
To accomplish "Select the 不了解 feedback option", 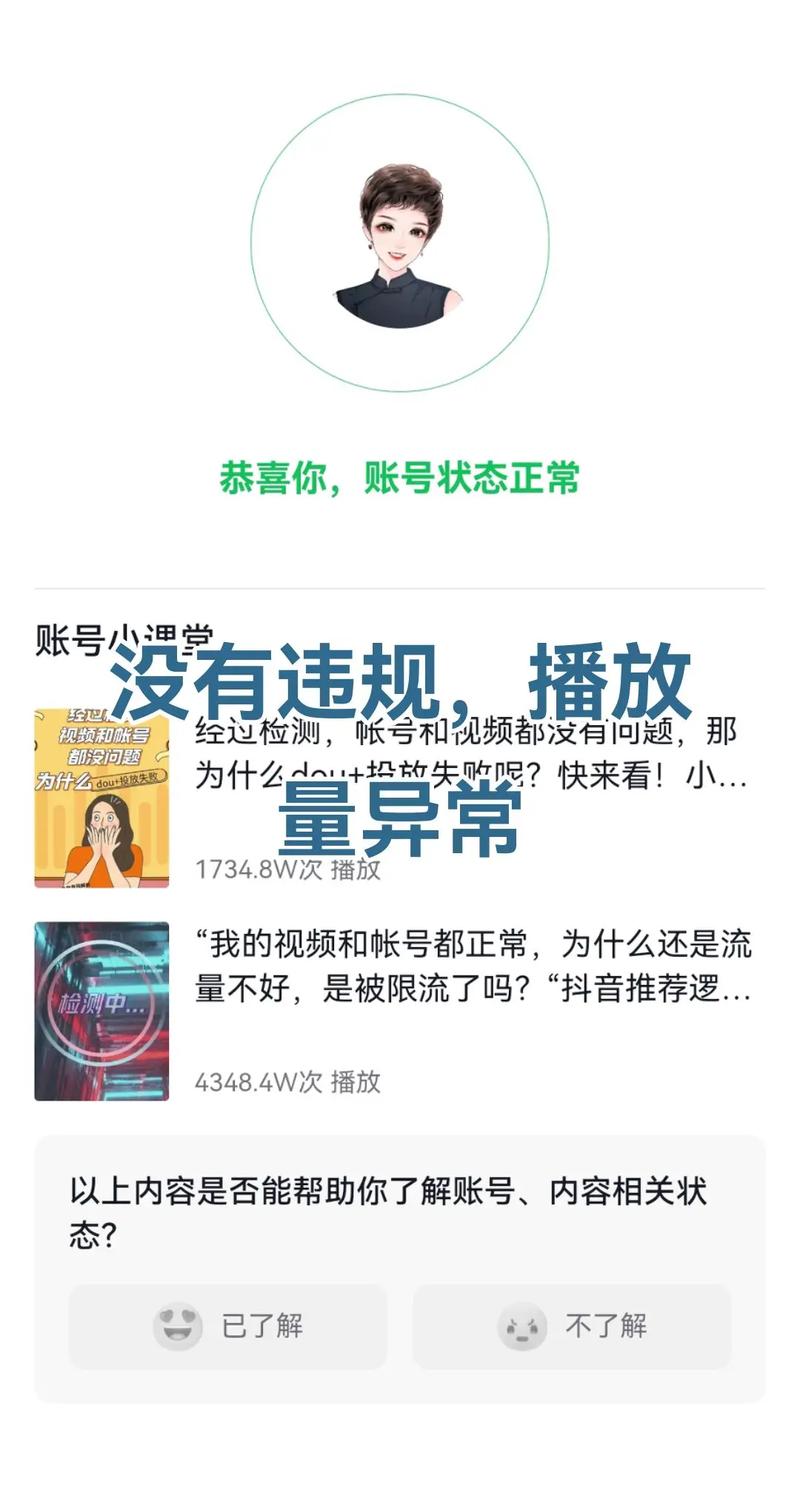I will coord(571,1327).
